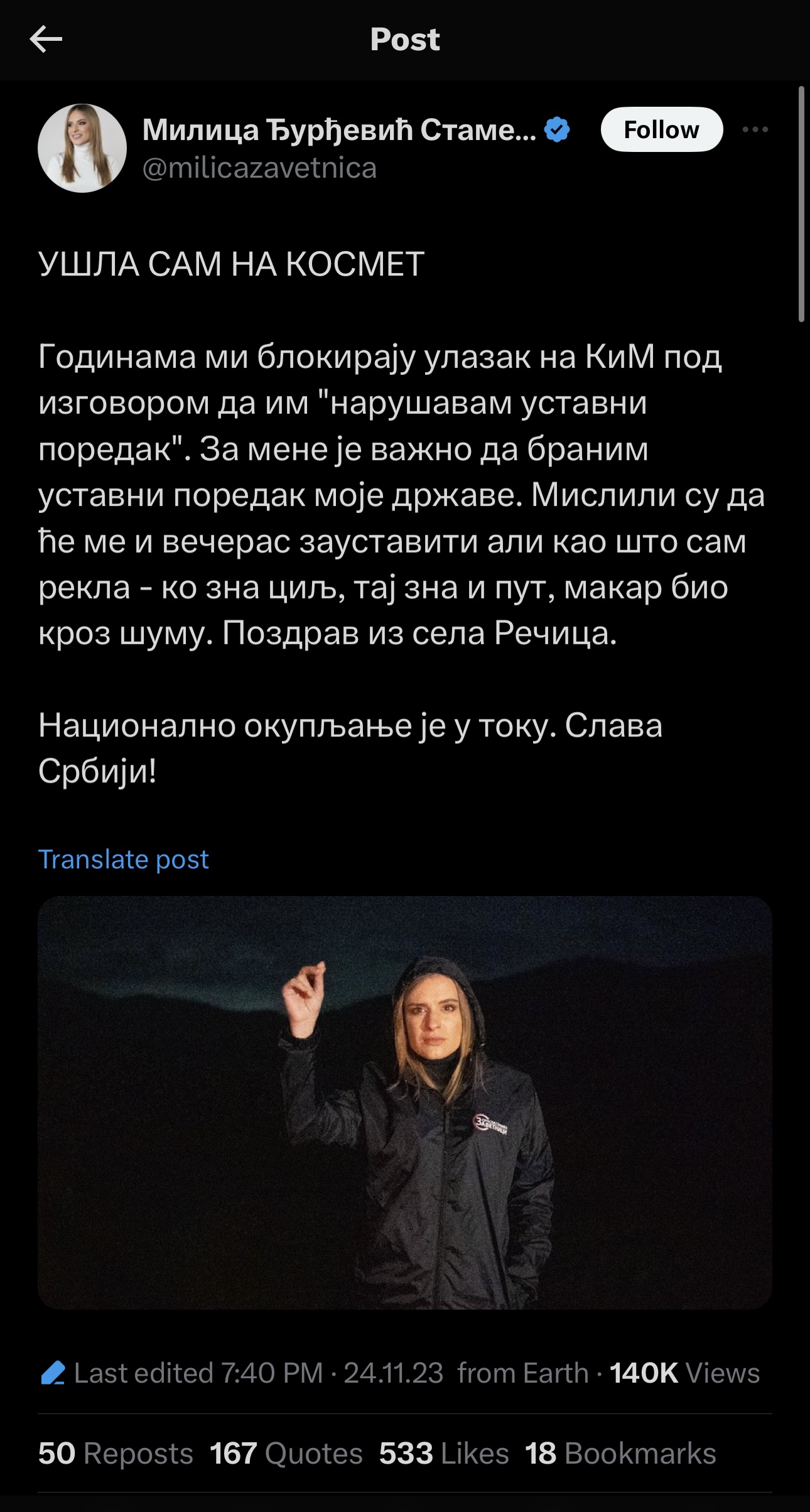810x1512 pixels.
Task: Go back using the arrow icon
Action: (46, 40)
